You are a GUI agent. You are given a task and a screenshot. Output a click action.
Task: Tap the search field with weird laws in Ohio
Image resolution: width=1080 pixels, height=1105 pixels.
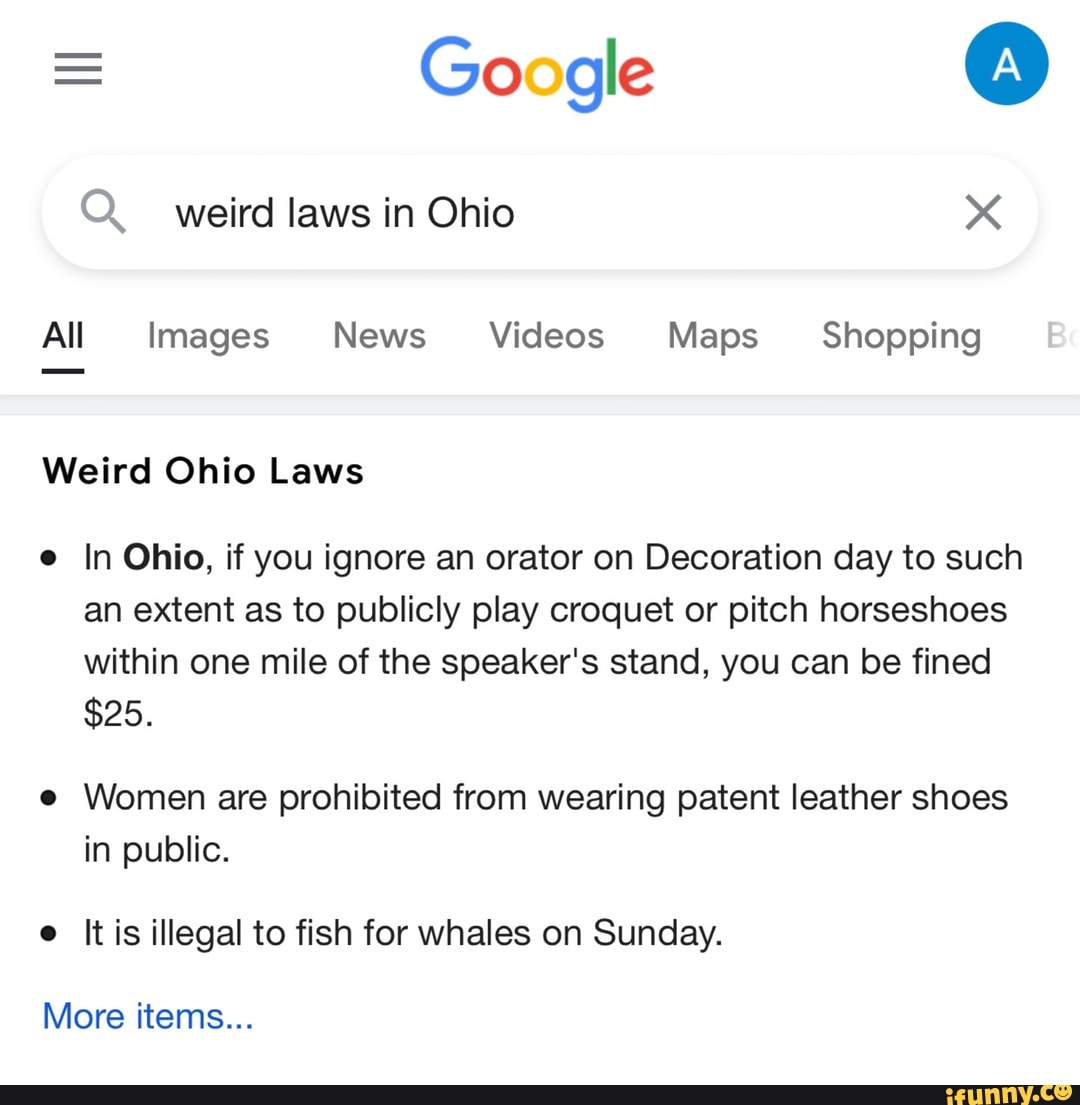pyautogui.click(x=540, y=213)
